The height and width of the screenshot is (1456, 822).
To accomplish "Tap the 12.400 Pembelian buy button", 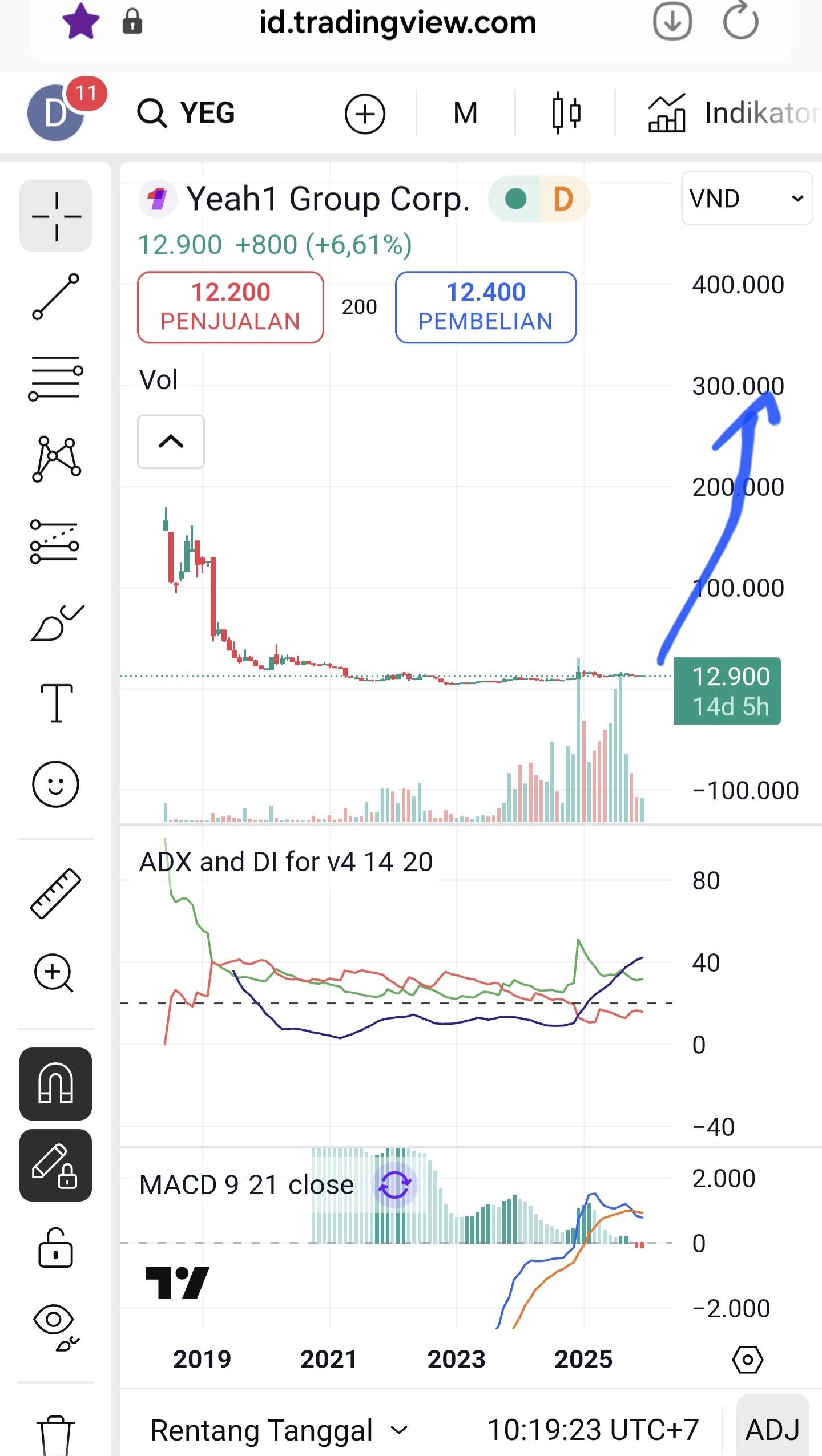I will (486, 307).
